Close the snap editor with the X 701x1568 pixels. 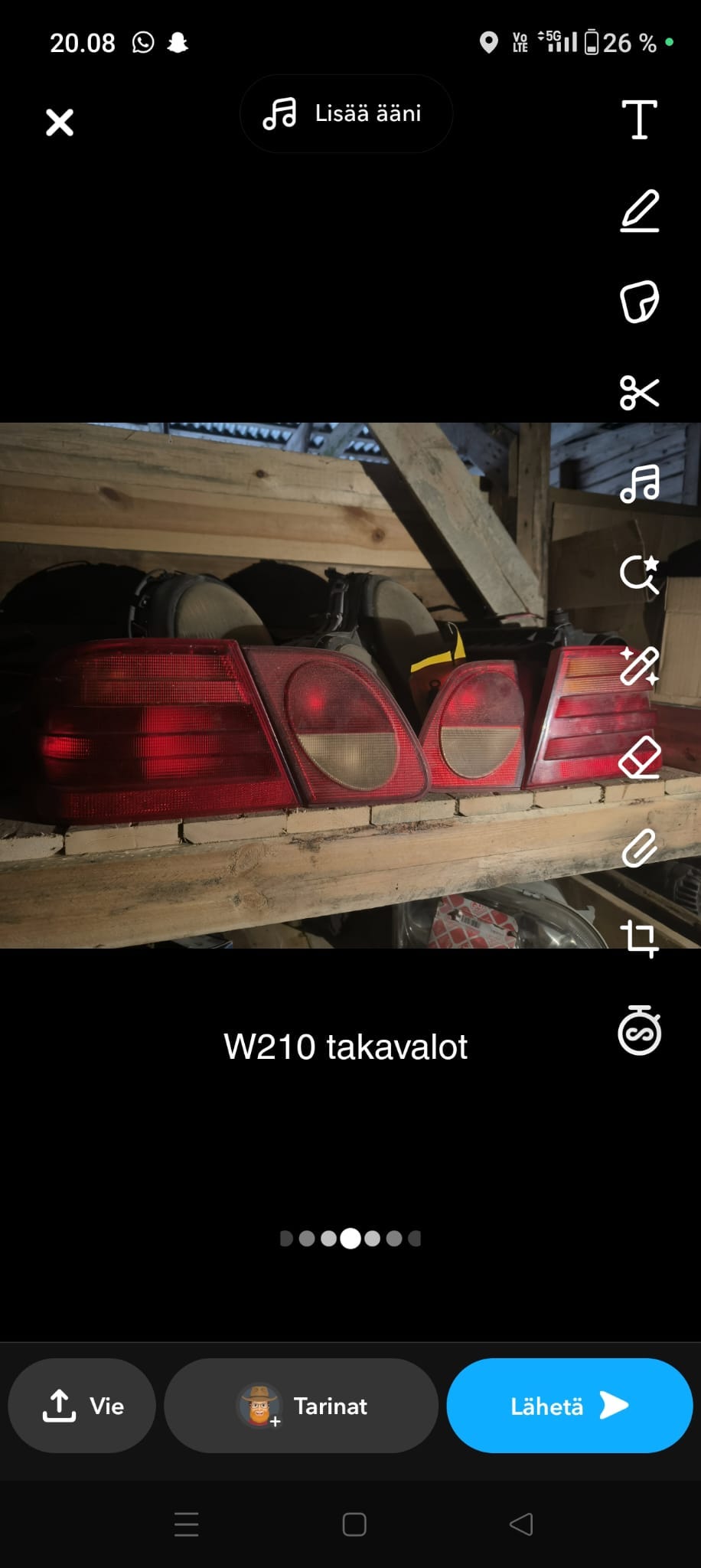coord(60,122)
